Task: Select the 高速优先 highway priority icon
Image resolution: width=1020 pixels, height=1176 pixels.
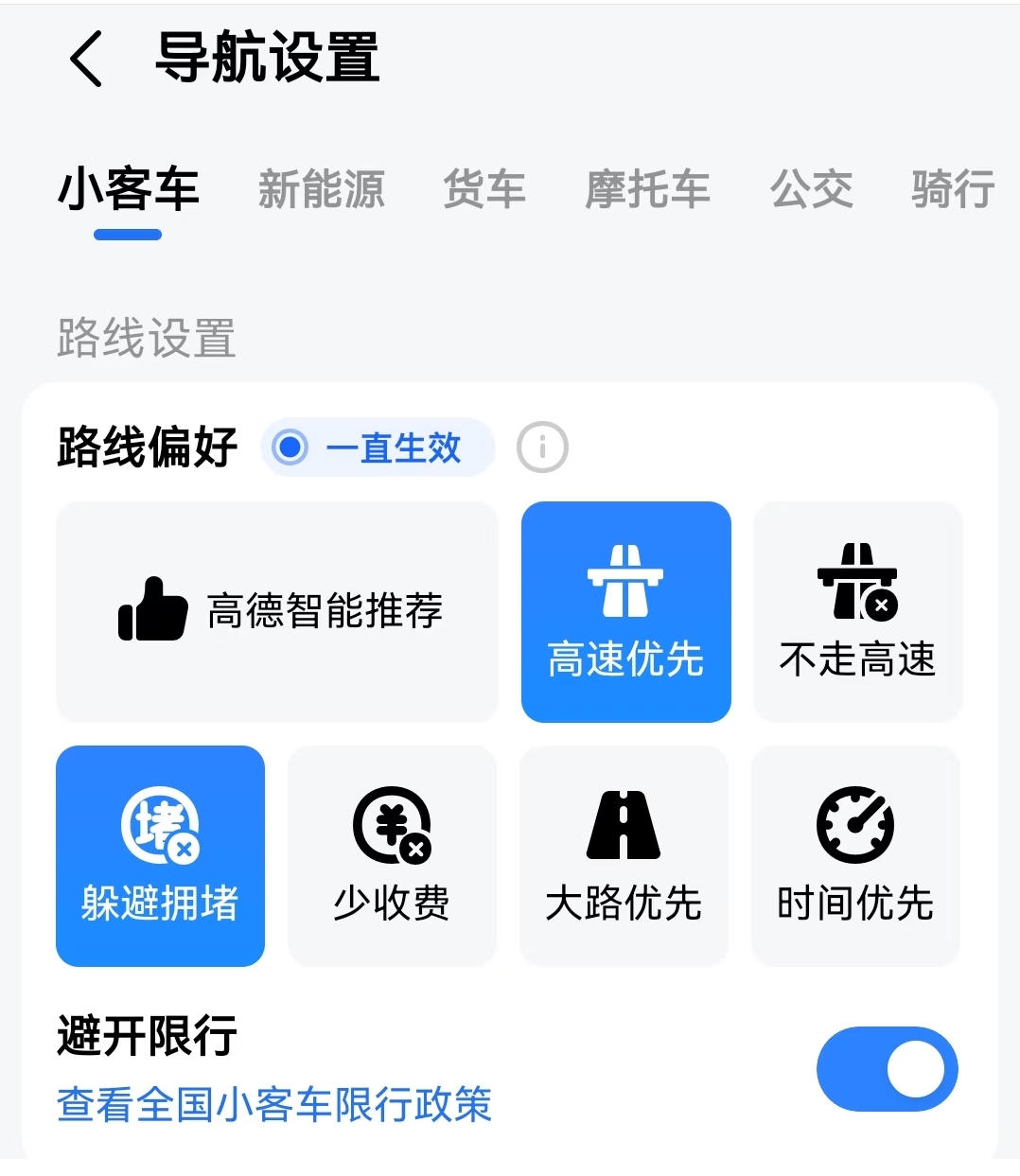Action: [625, 613]
